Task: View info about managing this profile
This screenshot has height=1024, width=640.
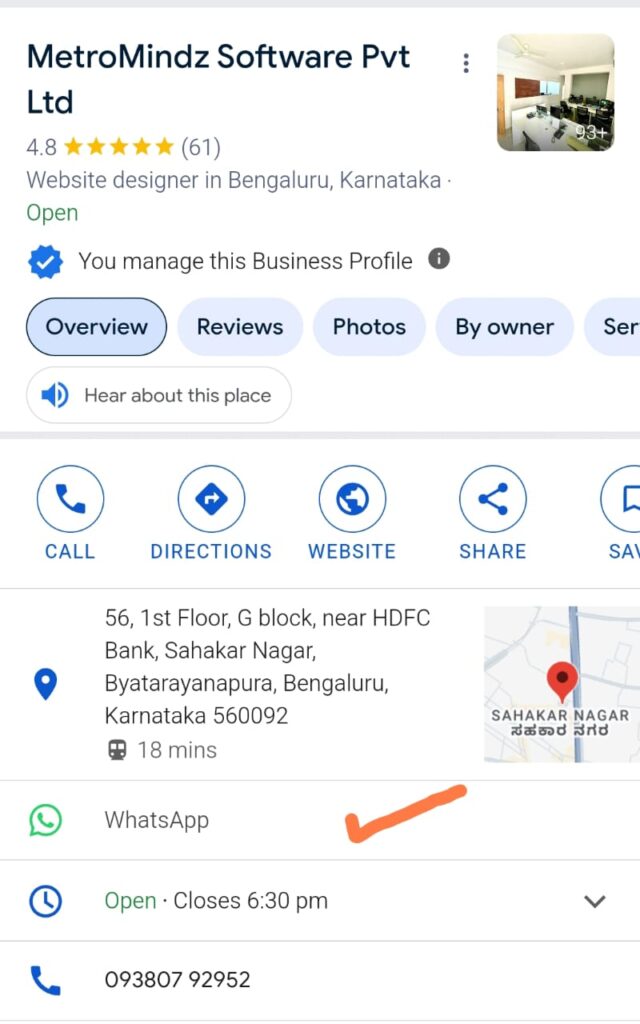Action: 438,260
